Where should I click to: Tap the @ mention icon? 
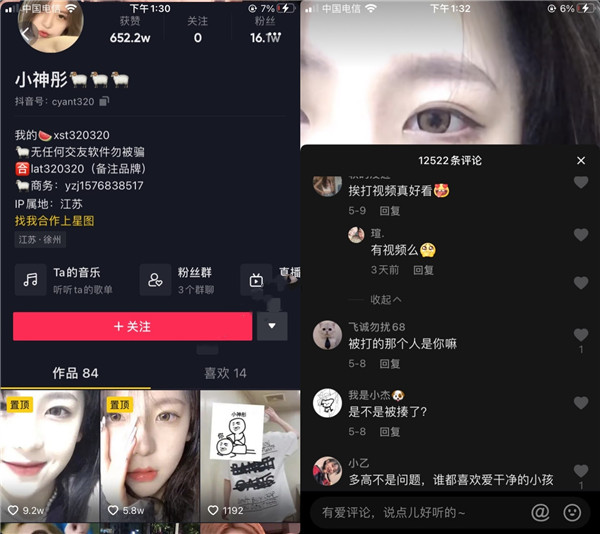(x=540, y=512)
